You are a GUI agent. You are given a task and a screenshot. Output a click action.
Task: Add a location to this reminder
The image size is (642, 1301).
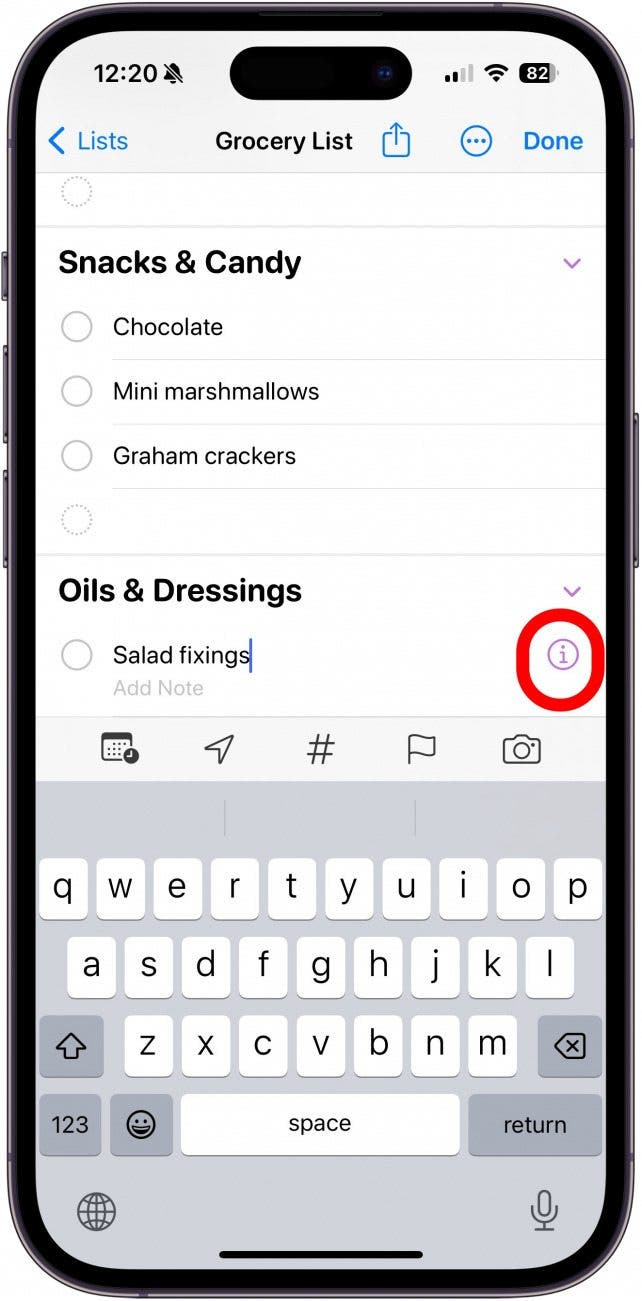pos(219,749)
